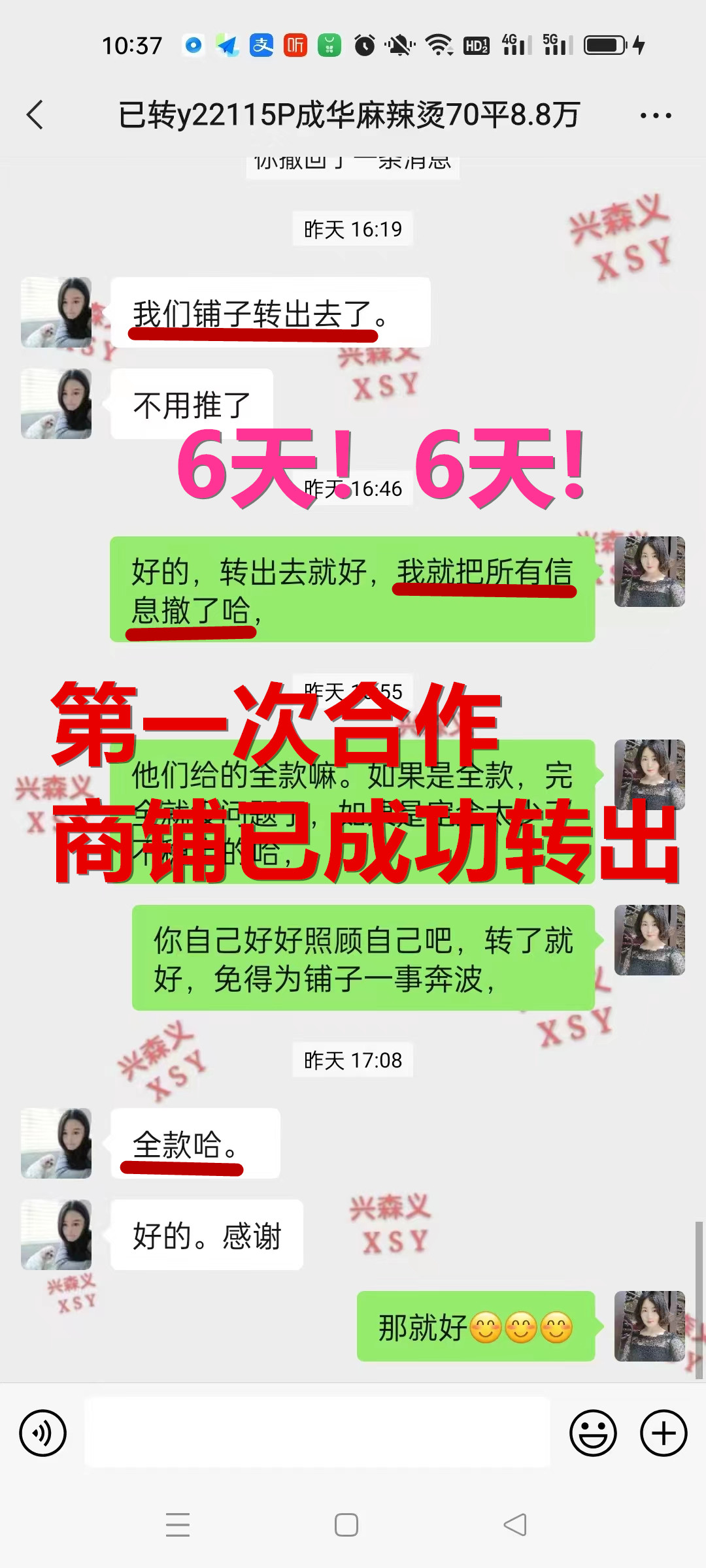This screenshot has height=1568, width=706.
Task: Open avatar next to '我们铺子转出去了'
Action: [x=56, y=312]
